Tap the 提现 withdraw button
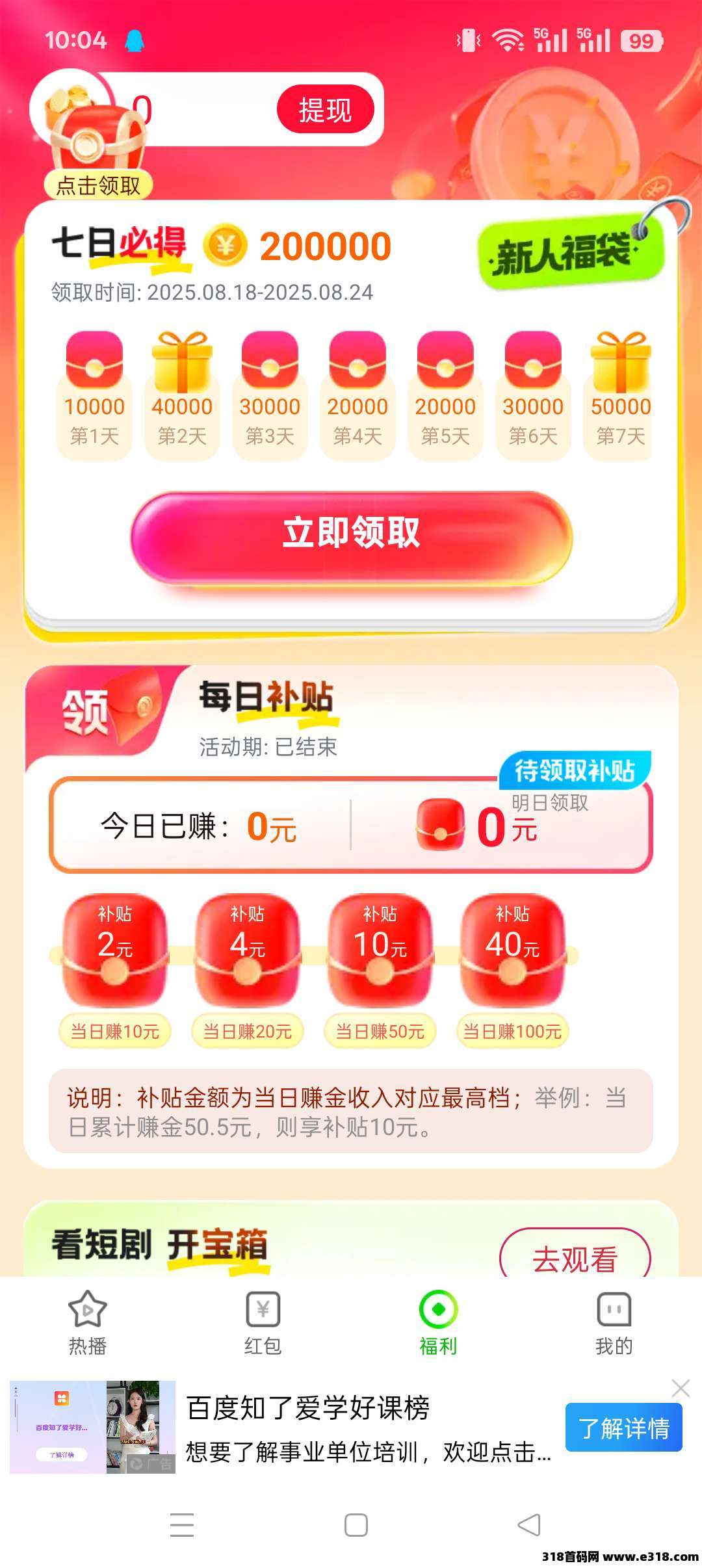 click(325, 109)
